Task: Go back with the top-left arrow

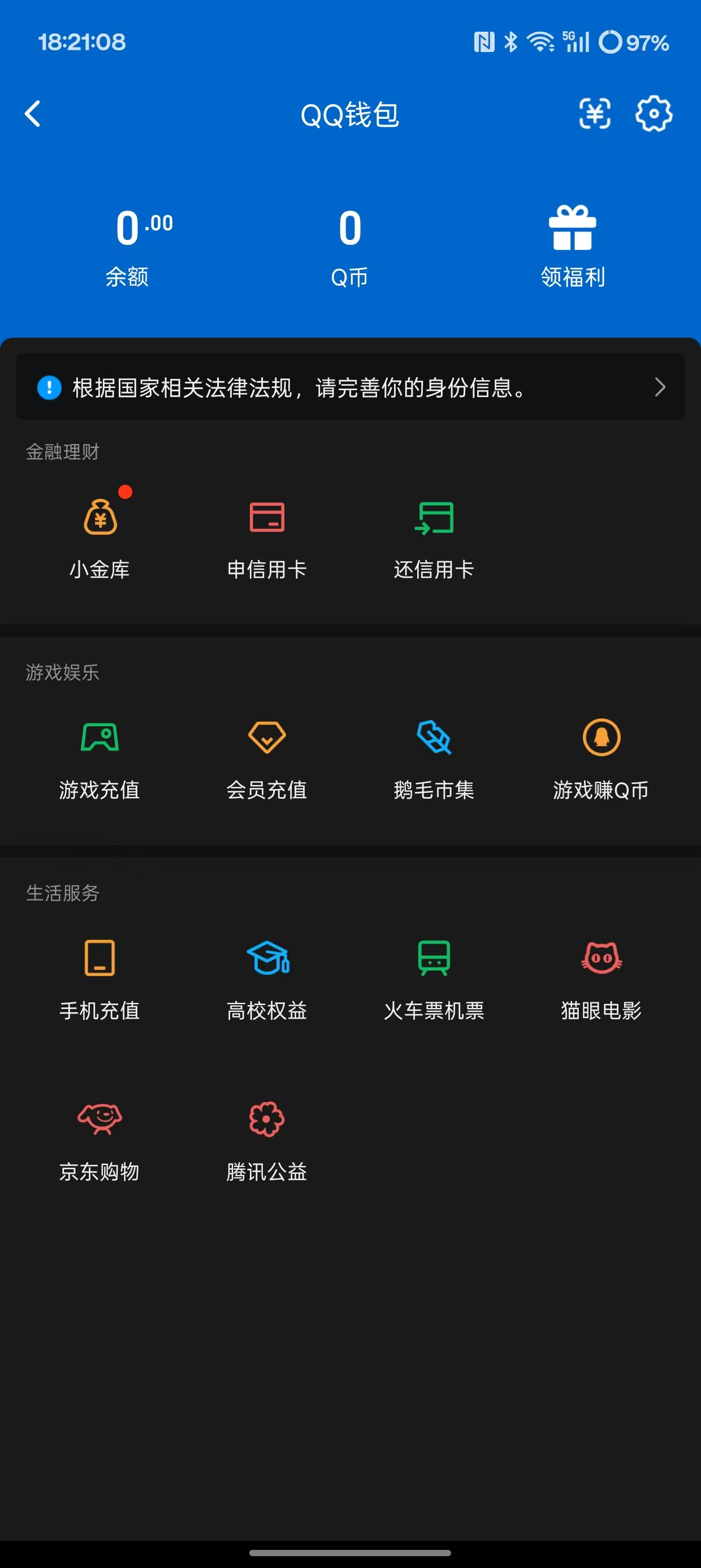Action: [33, 114]
